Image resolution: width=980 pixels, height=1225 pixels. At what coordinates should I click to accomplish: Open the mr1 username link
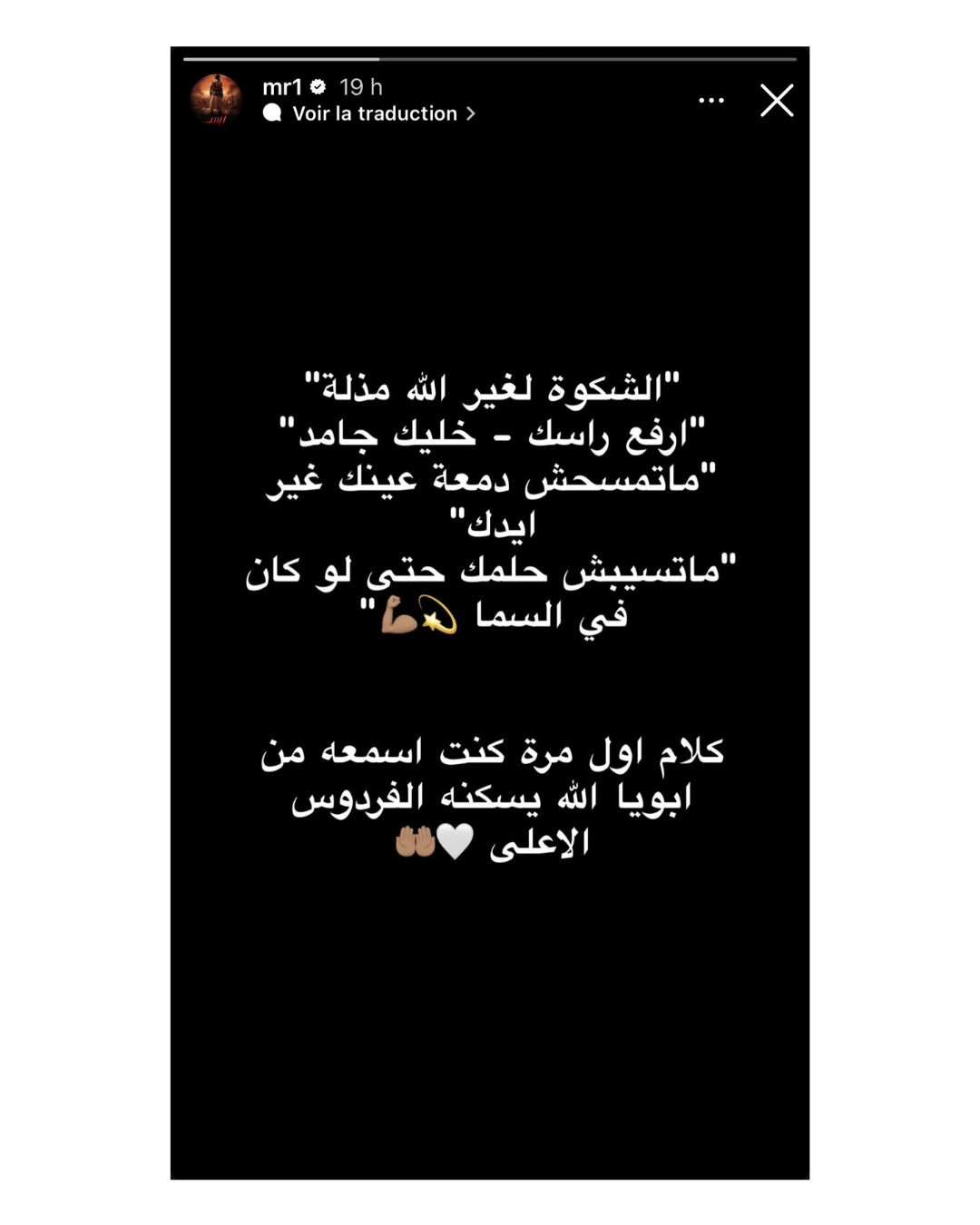281,87
